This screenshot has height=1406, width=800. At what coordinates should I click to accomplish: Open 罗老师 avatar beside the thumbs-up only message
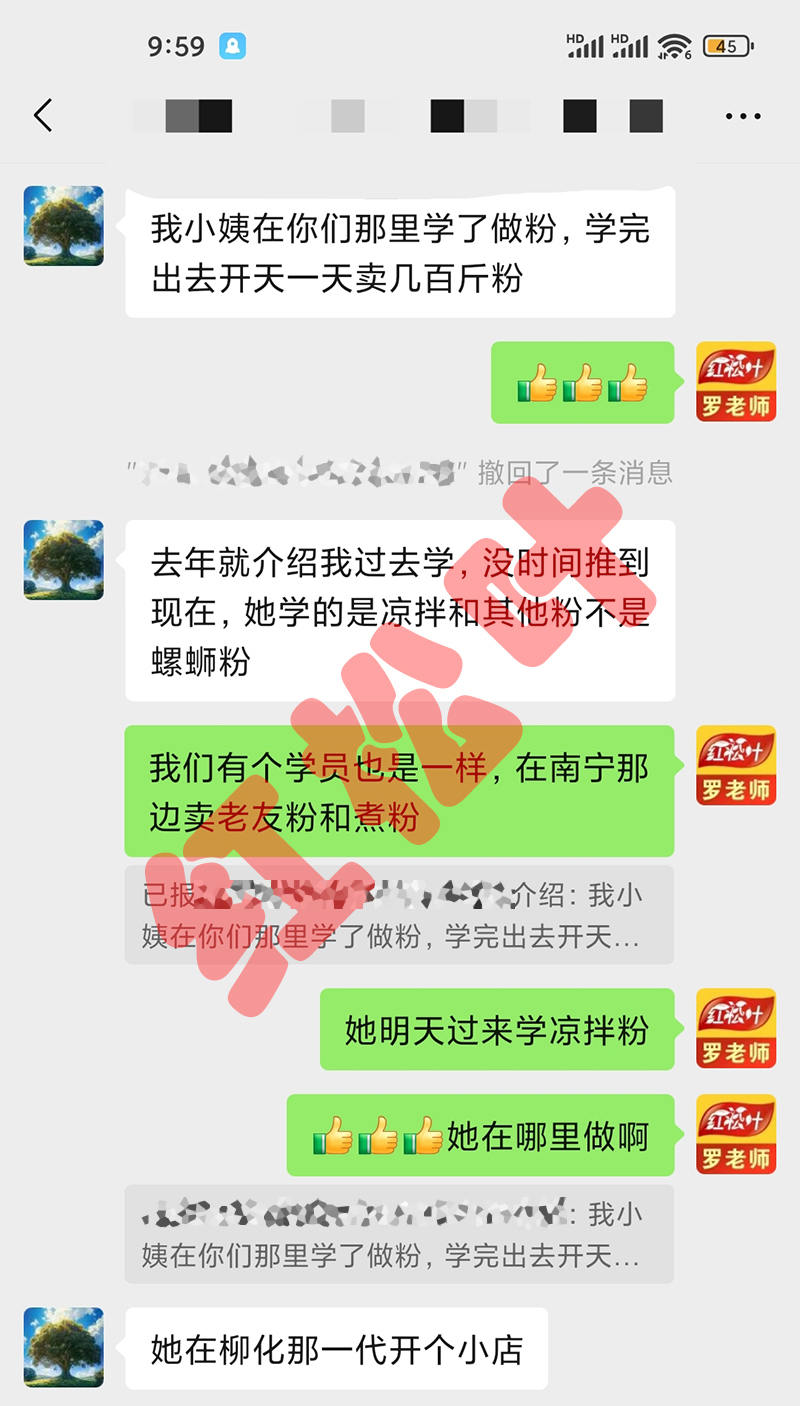736,382
